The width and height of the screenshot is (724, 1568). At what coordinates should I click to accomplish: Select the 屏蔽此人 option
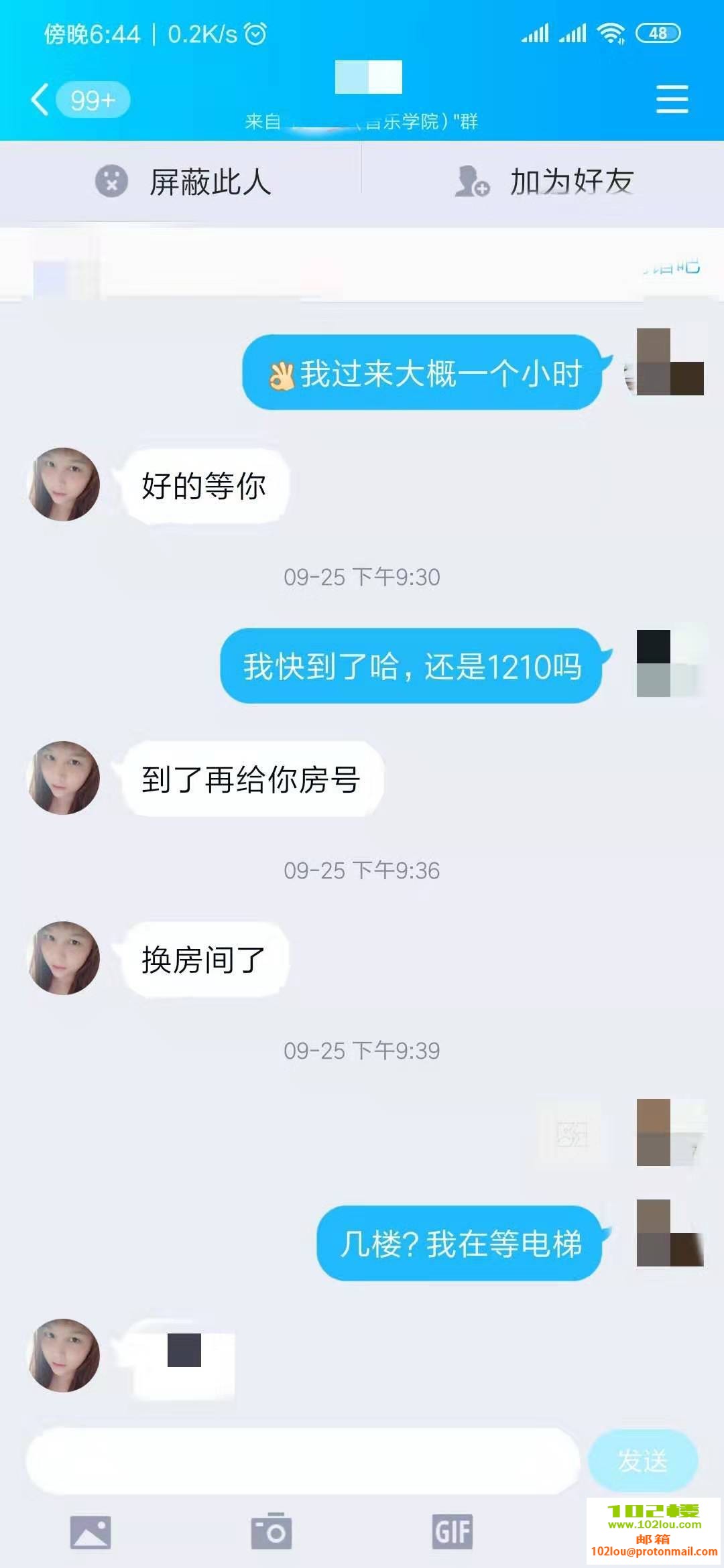[209, 180]
